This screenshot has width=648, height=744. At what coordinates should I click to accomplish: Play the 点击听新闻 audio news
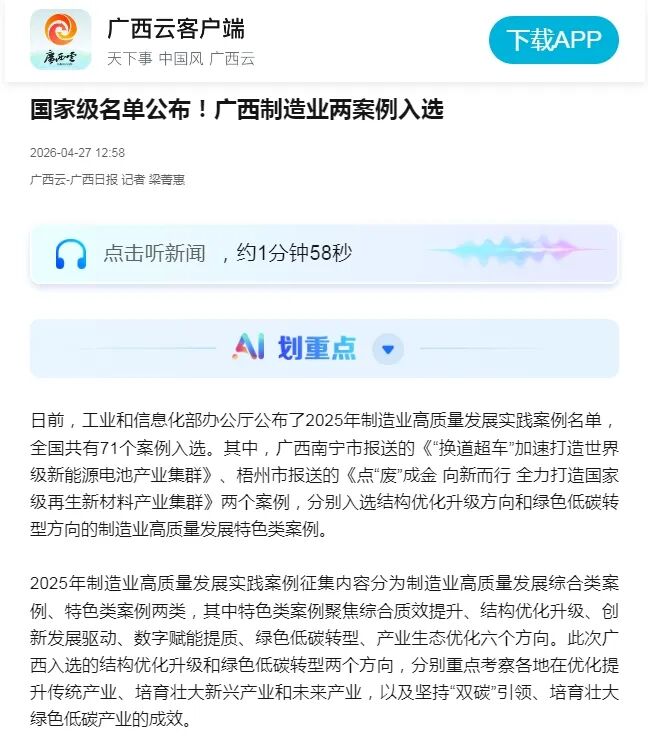click(x=324, y=254)
